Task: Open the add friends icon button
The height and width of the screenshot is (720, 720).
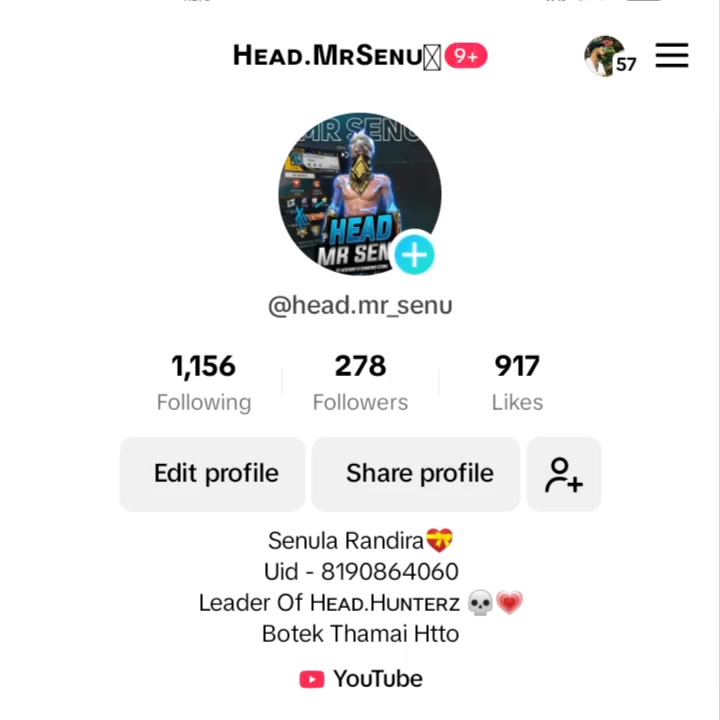Action: pos(564,473)
